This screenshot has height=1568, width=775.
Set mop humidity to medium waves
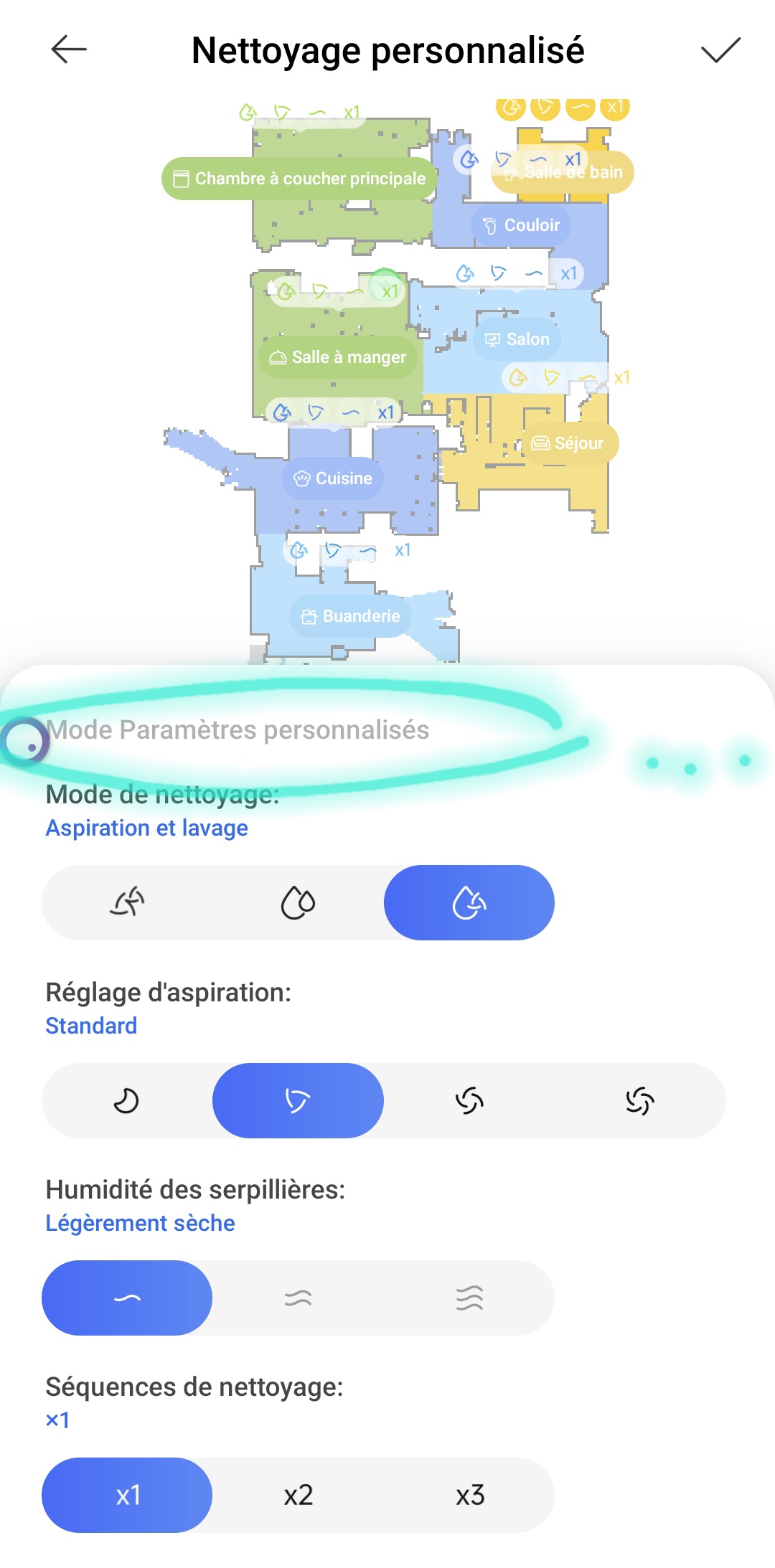(x=298, y=1298)
